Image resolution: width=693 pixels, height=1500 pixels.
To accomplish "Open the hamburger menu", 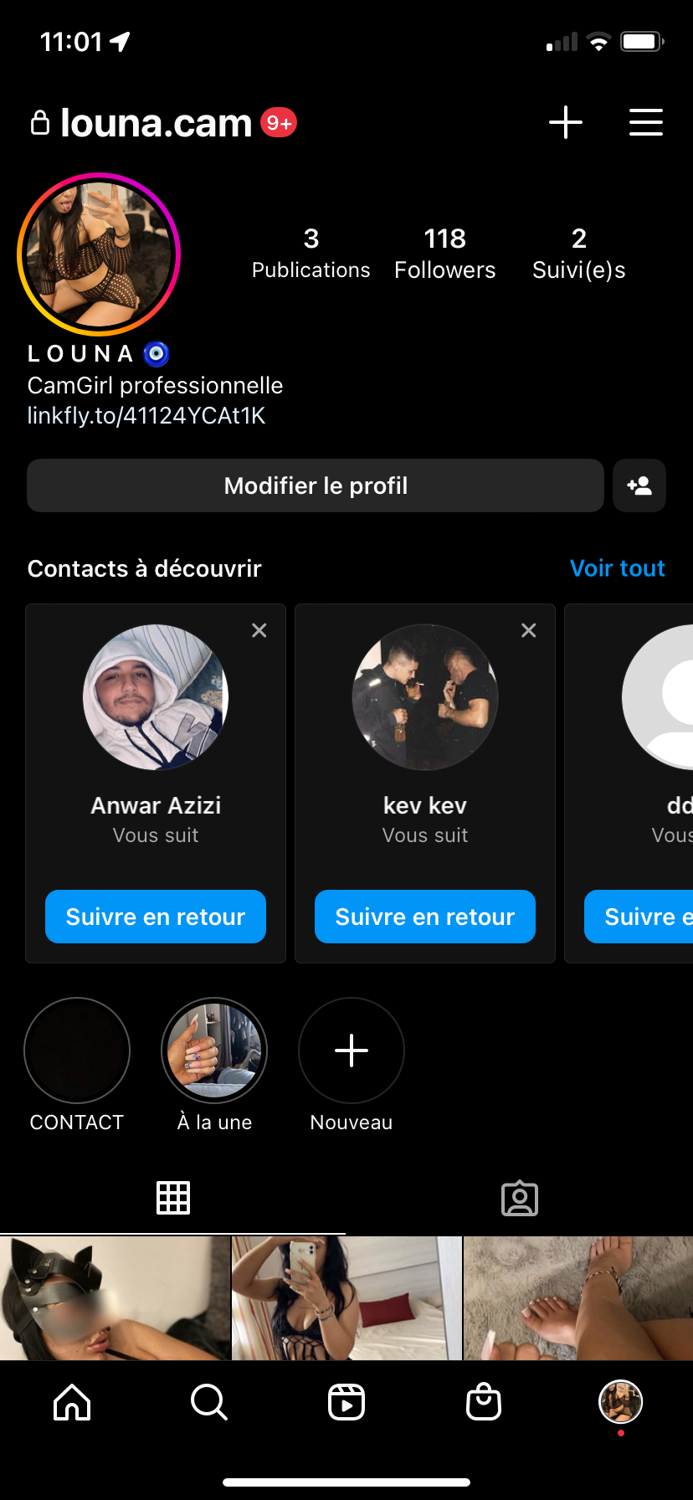I will [x=646, y=123].
